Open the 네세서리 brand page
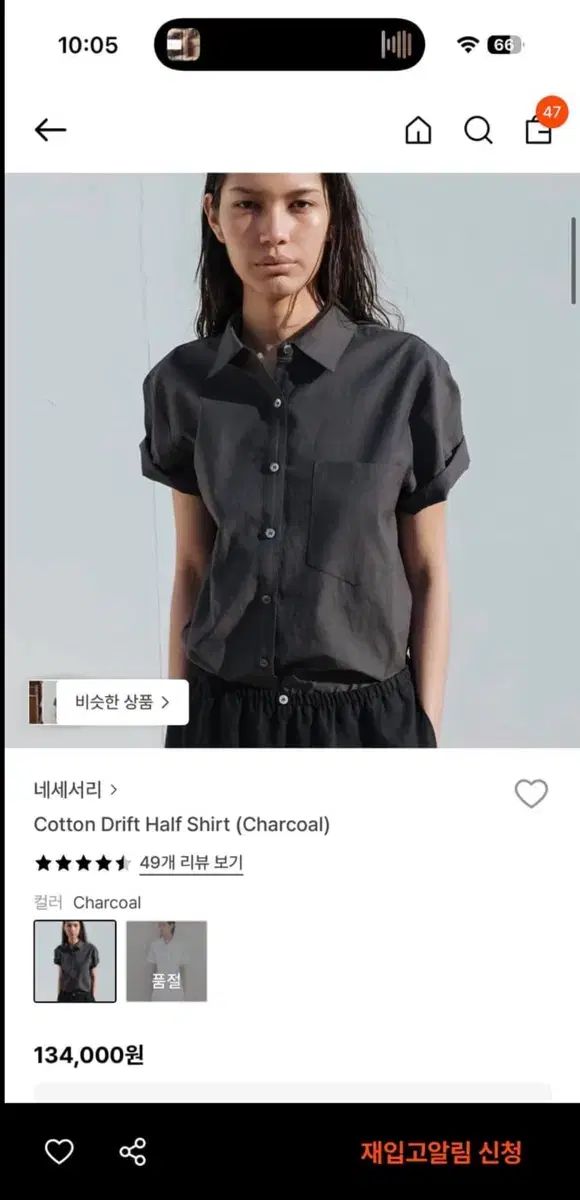The height and width of the screenshot is (1200, 580). point(76,790)
